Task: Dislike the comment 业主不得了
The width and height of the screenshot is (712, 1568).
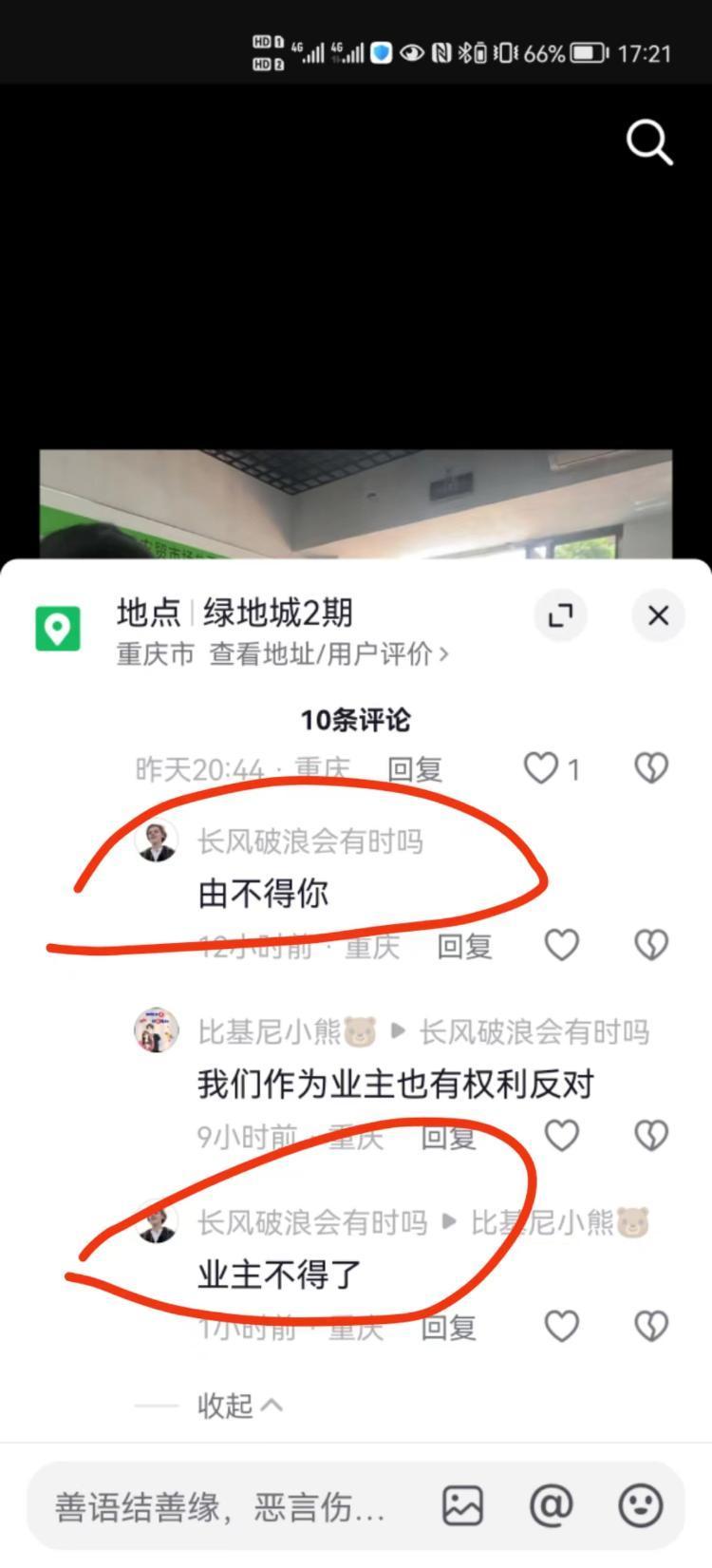Action: [651, 1326]
